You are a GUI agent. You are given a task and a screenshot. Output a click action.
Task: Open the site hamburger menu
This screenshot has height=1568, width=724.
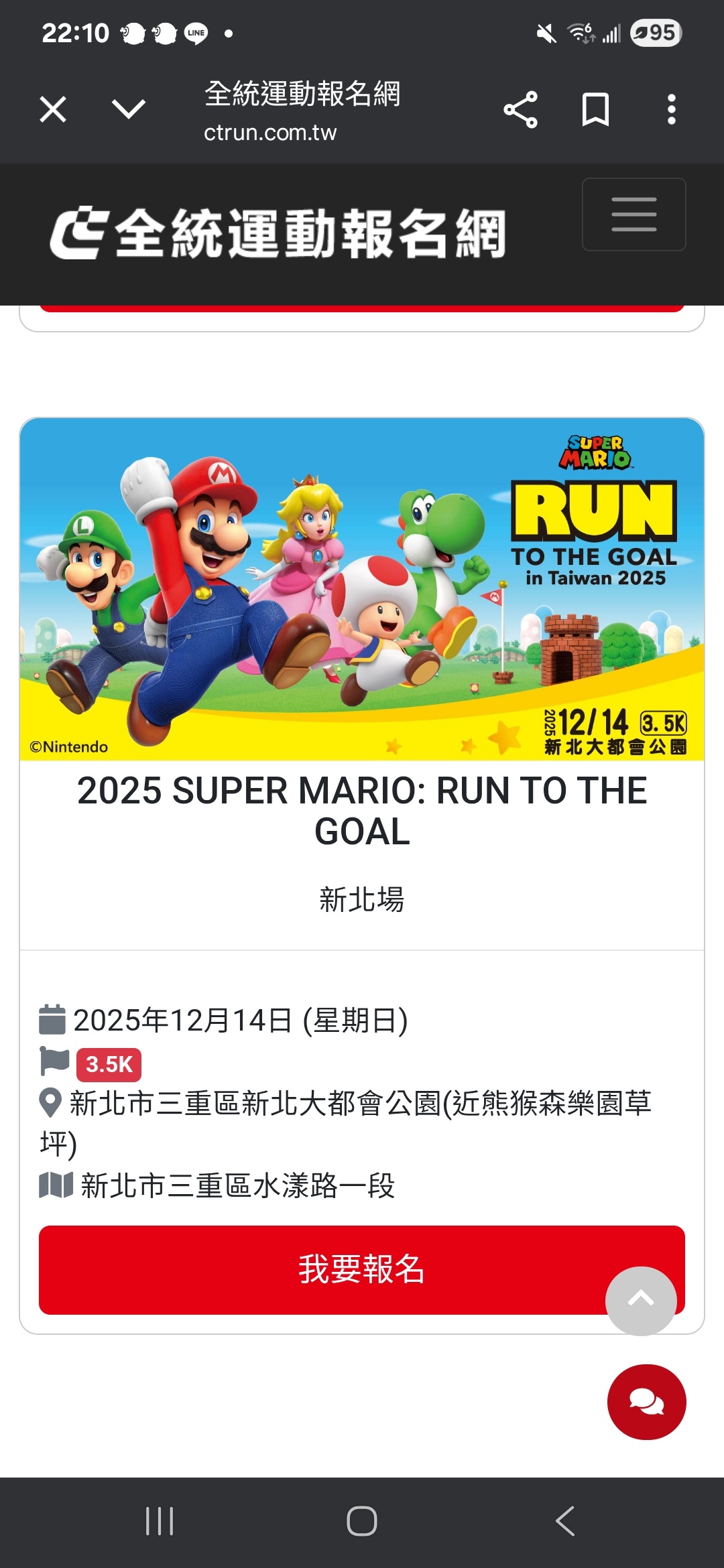point(633,214)
